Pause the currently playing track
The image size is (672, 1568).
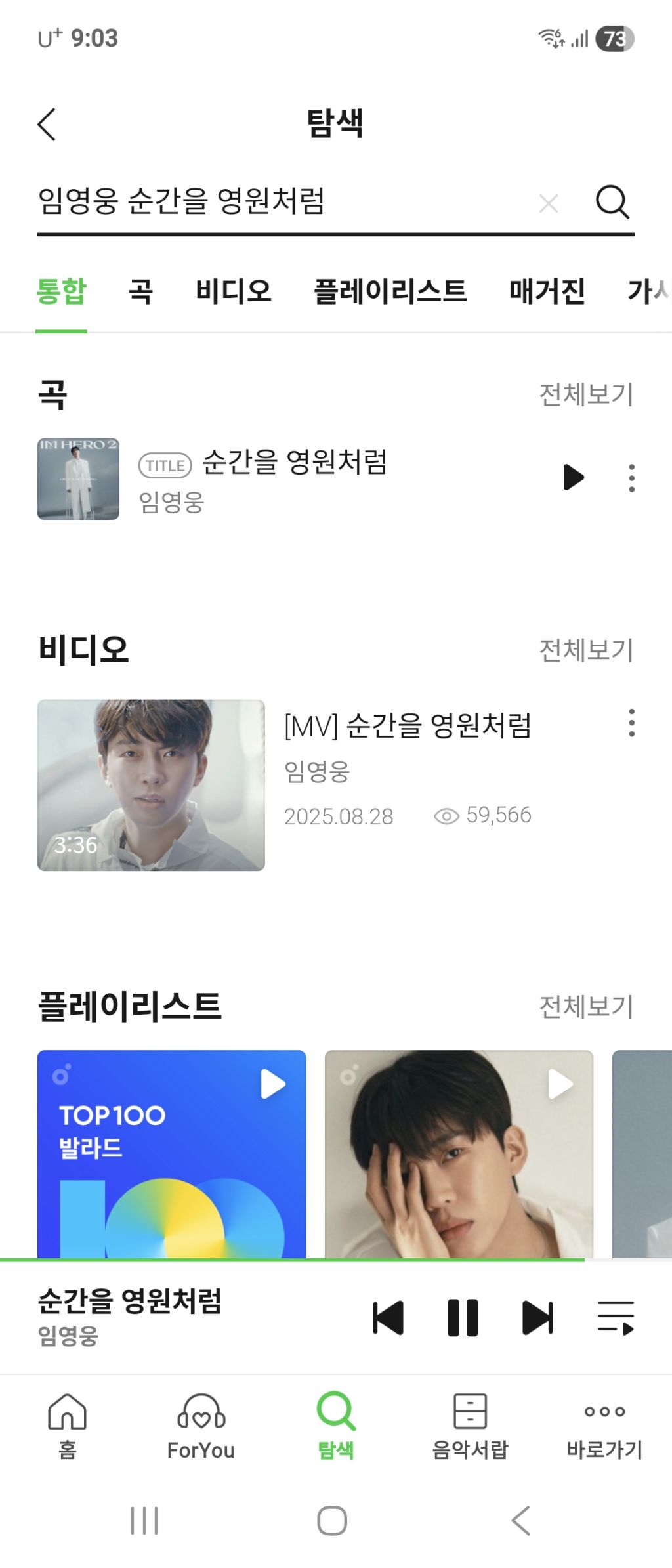(x=463, y=1317)
